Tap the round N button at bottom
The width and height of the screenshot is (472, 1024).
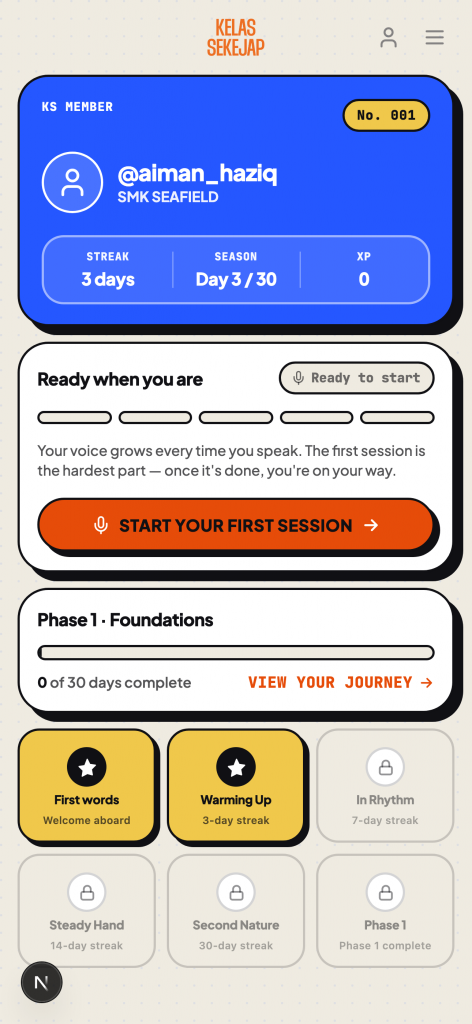click(42, 982)
